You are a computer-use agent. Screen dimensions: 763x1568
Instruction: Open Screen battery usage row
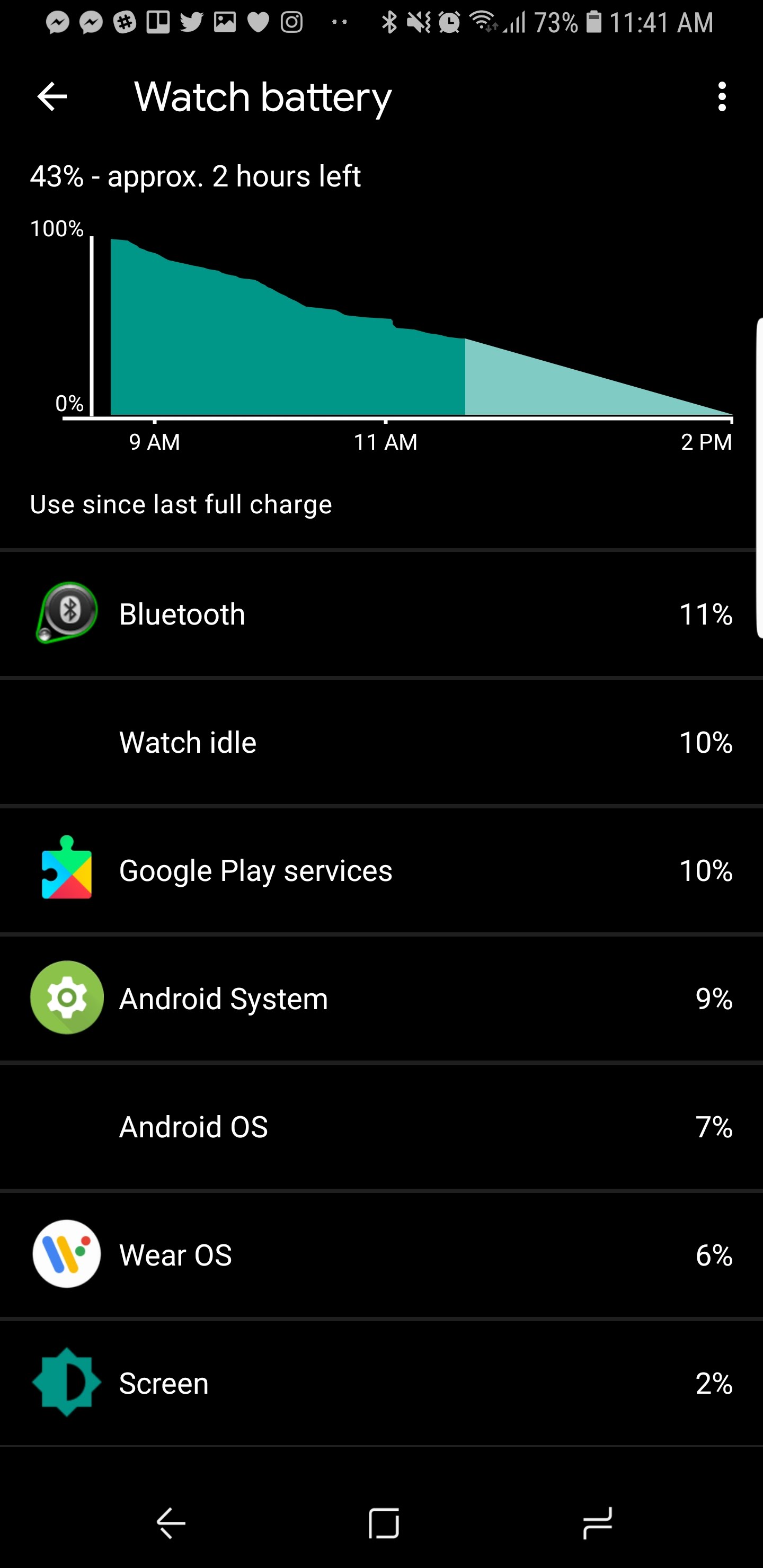[x=381, y=1383]
